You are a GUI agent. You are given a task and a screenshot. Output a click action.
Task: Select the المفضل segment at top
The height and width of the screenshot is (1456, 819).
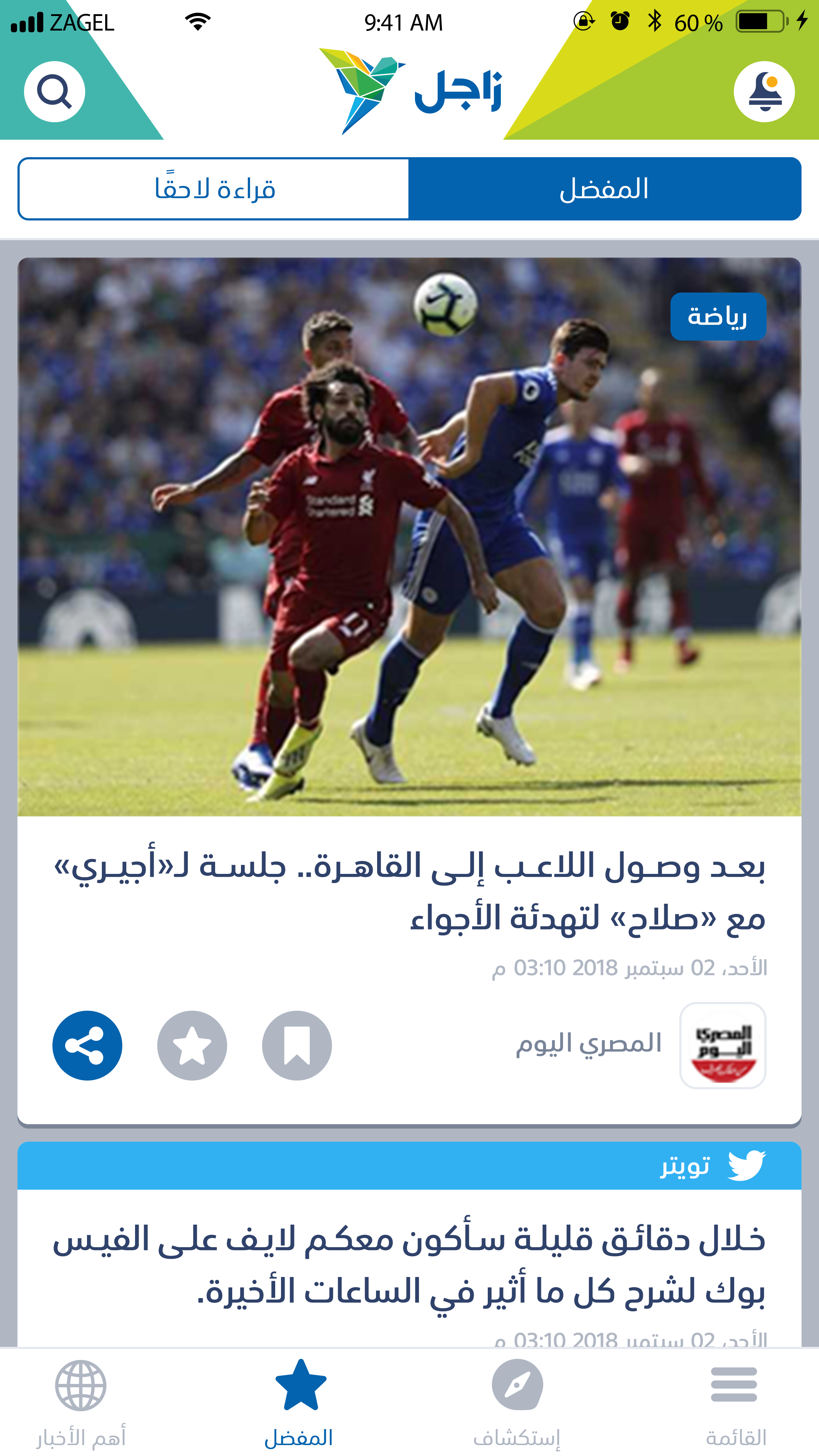coord(604,189)
